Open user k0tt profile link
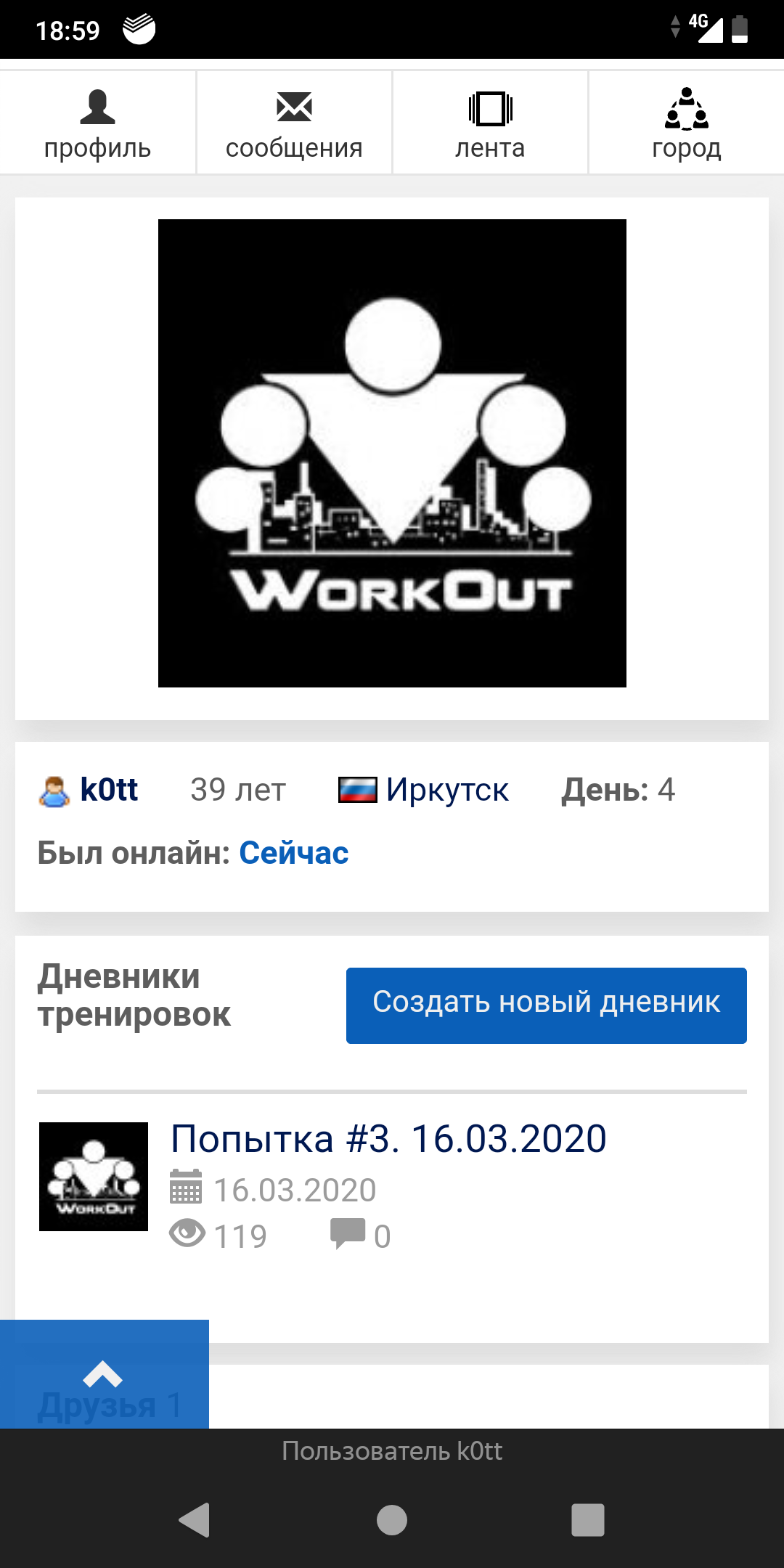This screenshot has height=1568, width=784. click(108, 790)
